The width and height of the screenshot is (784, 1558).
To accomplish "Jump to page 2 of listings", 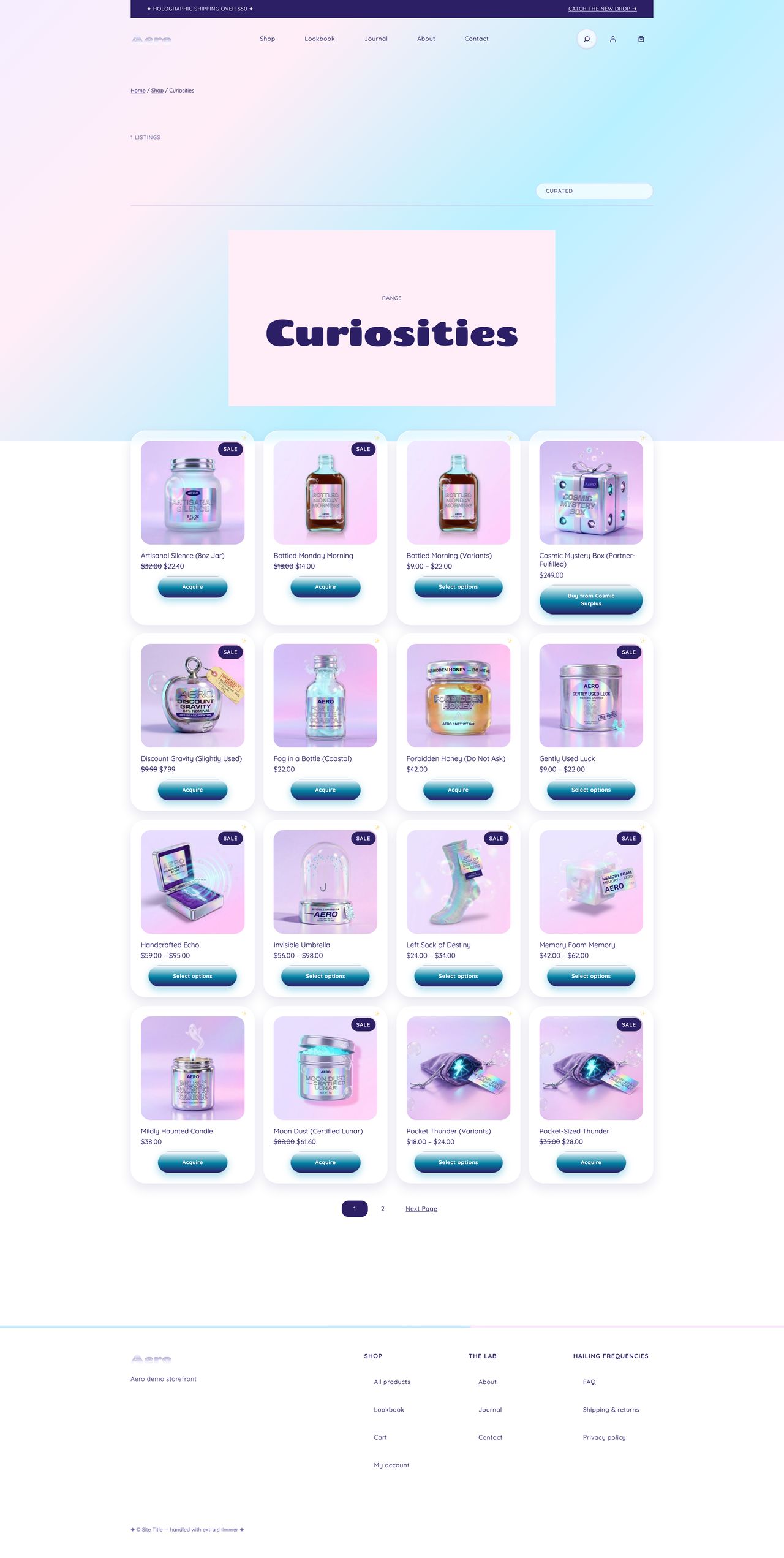I will click(383, 1209).
